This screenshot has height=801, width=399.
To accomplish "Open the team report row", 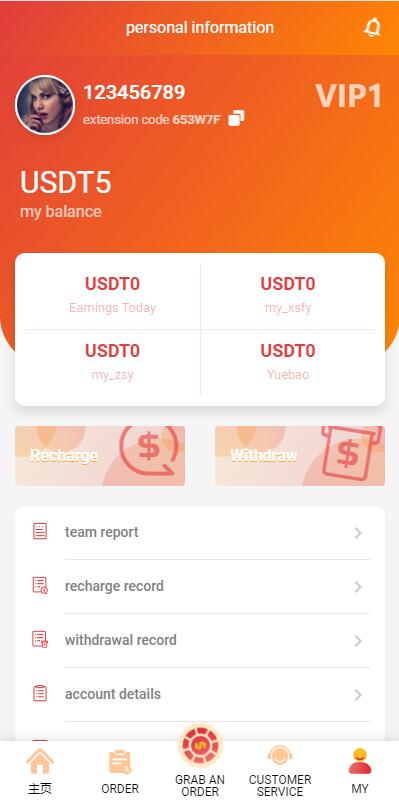I will point(200,532).
